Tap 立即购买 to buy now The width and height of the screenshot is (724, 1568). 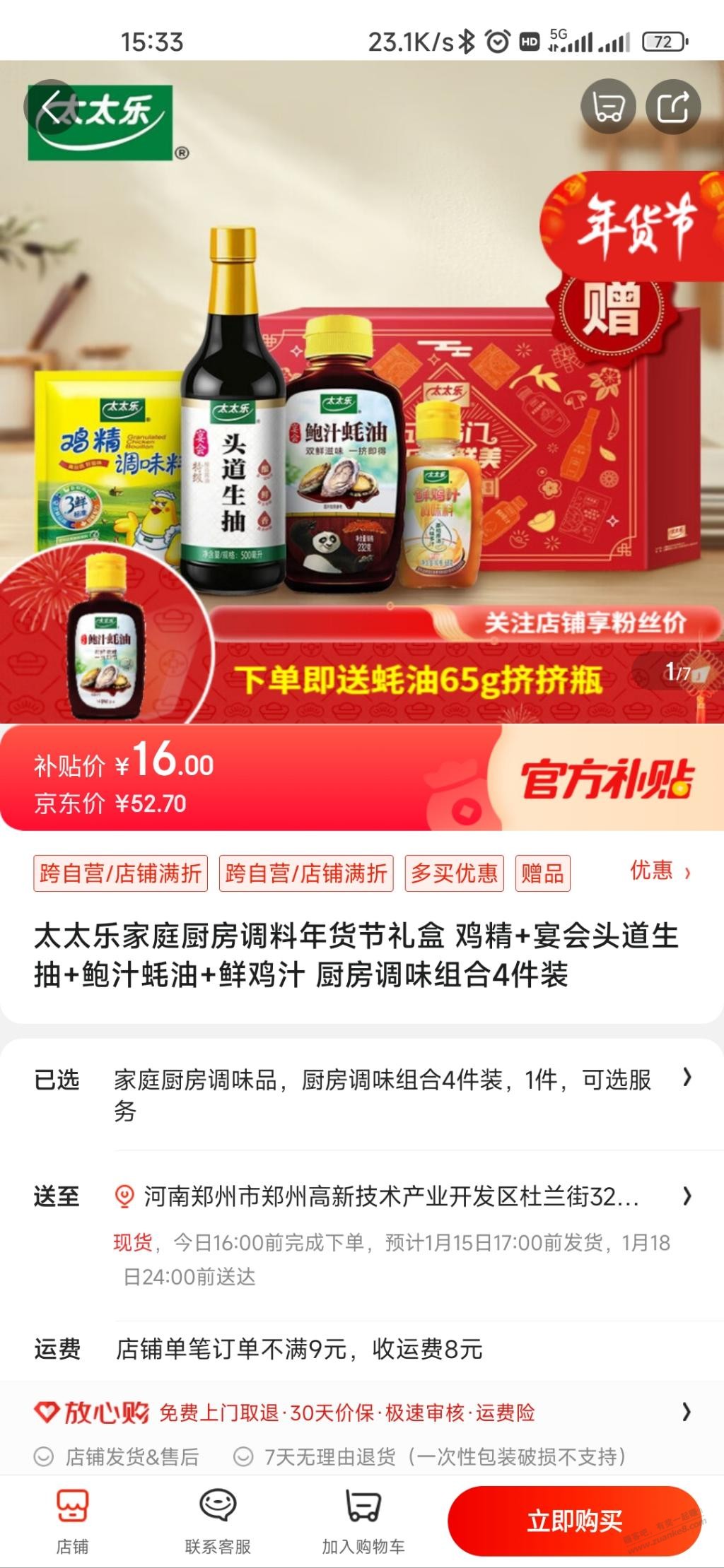click(x=574, y=1521)
